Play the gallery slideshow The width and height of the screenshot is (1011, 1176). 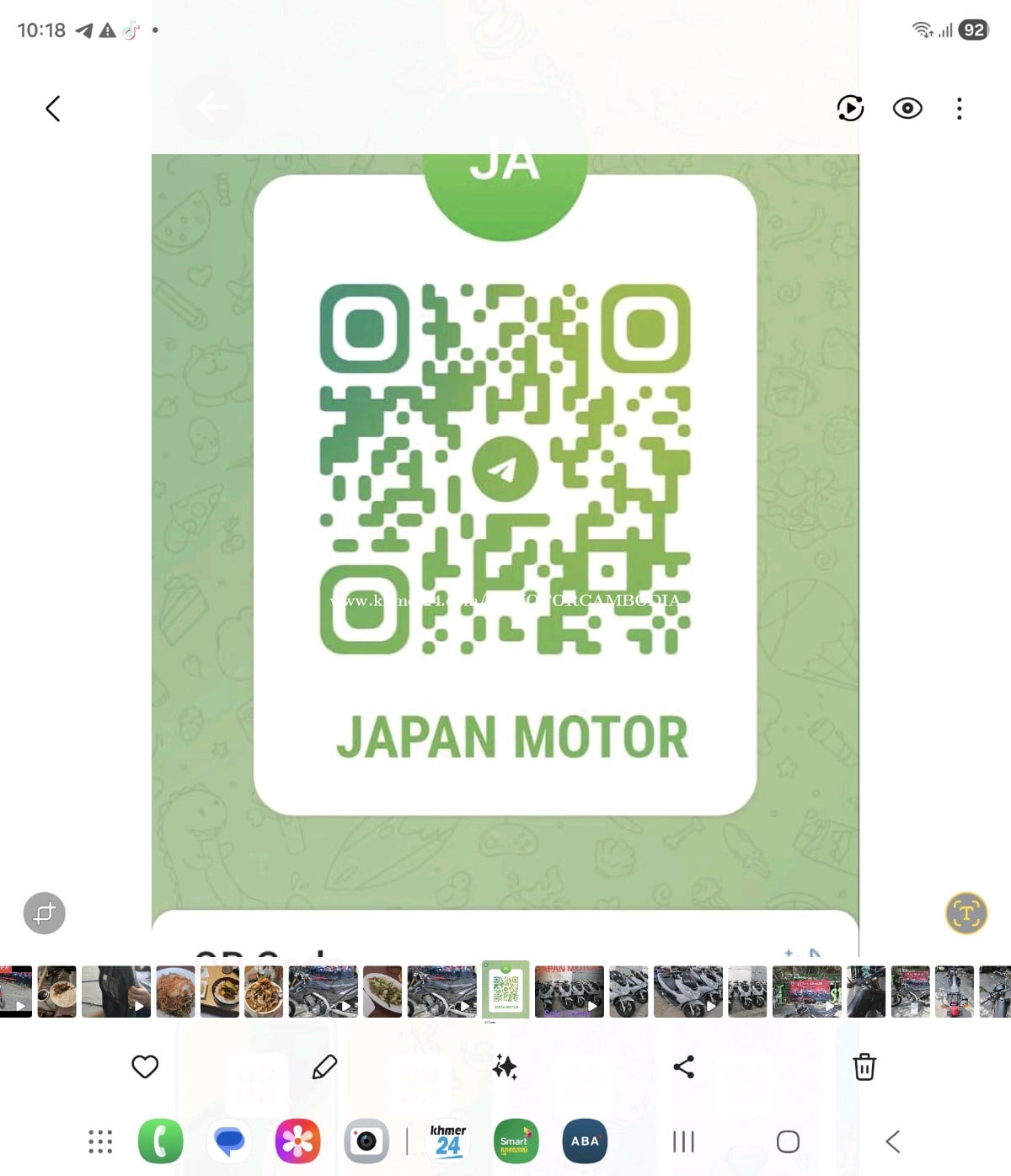850,109
